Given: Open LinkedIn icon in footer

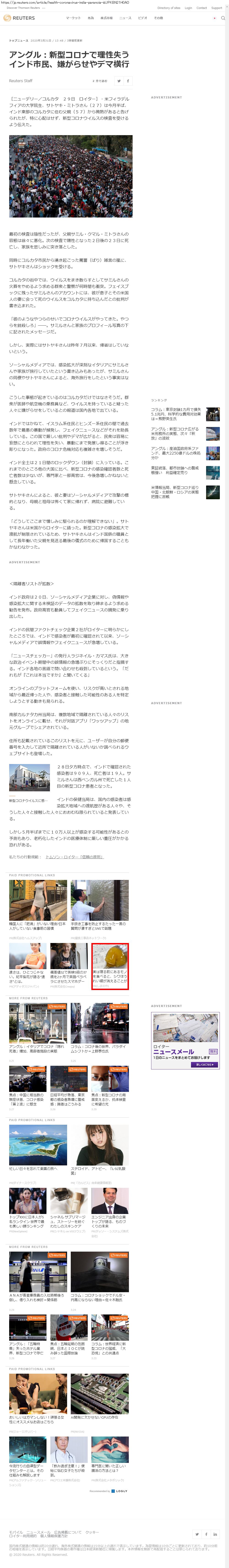Looking at the screenshot, I should (x=215, y=1535).
